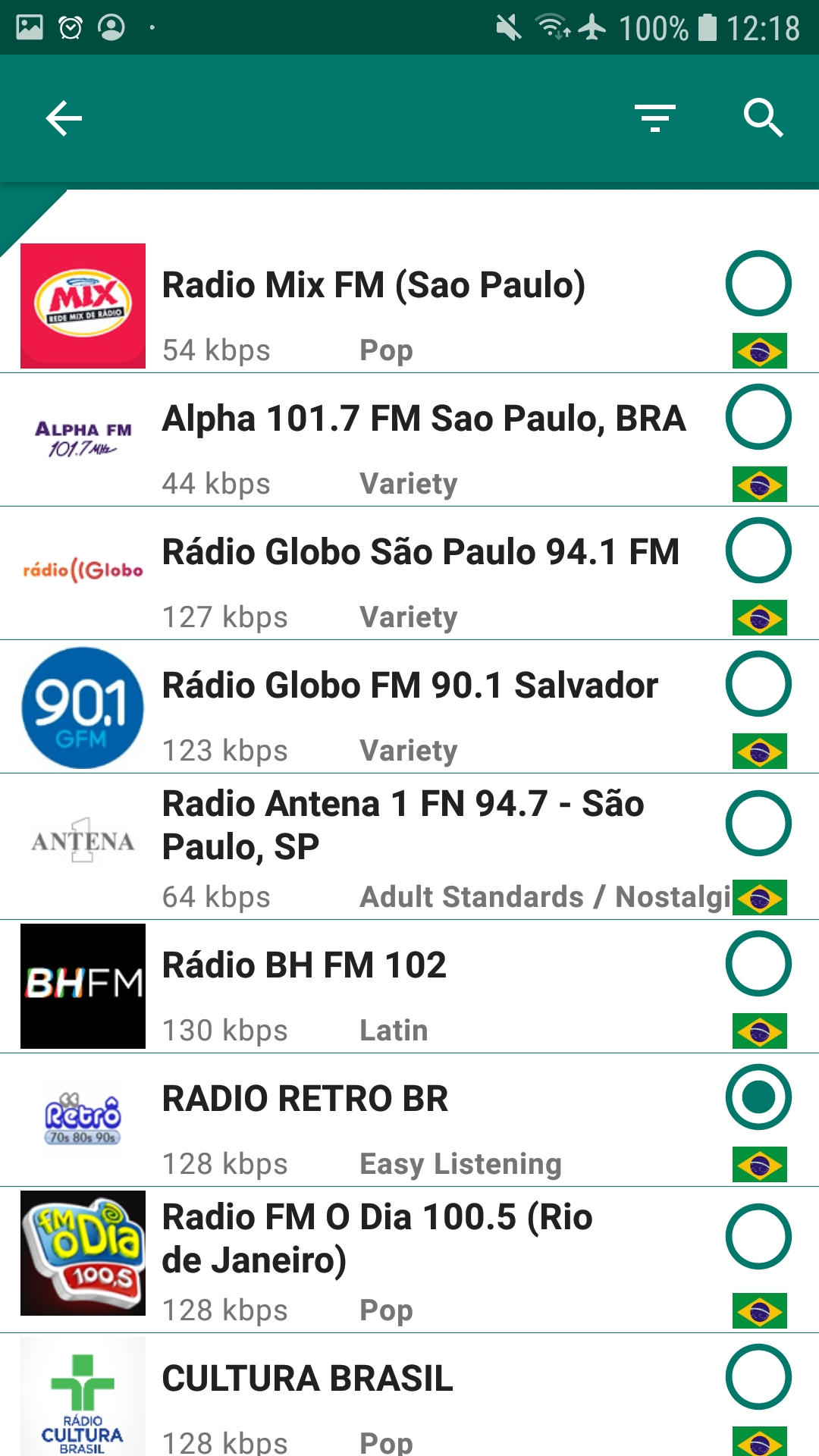Select radio button for Radio FM O Dia 100.5
This screenshot has height=1456, width=819.
coord(758,1237)
